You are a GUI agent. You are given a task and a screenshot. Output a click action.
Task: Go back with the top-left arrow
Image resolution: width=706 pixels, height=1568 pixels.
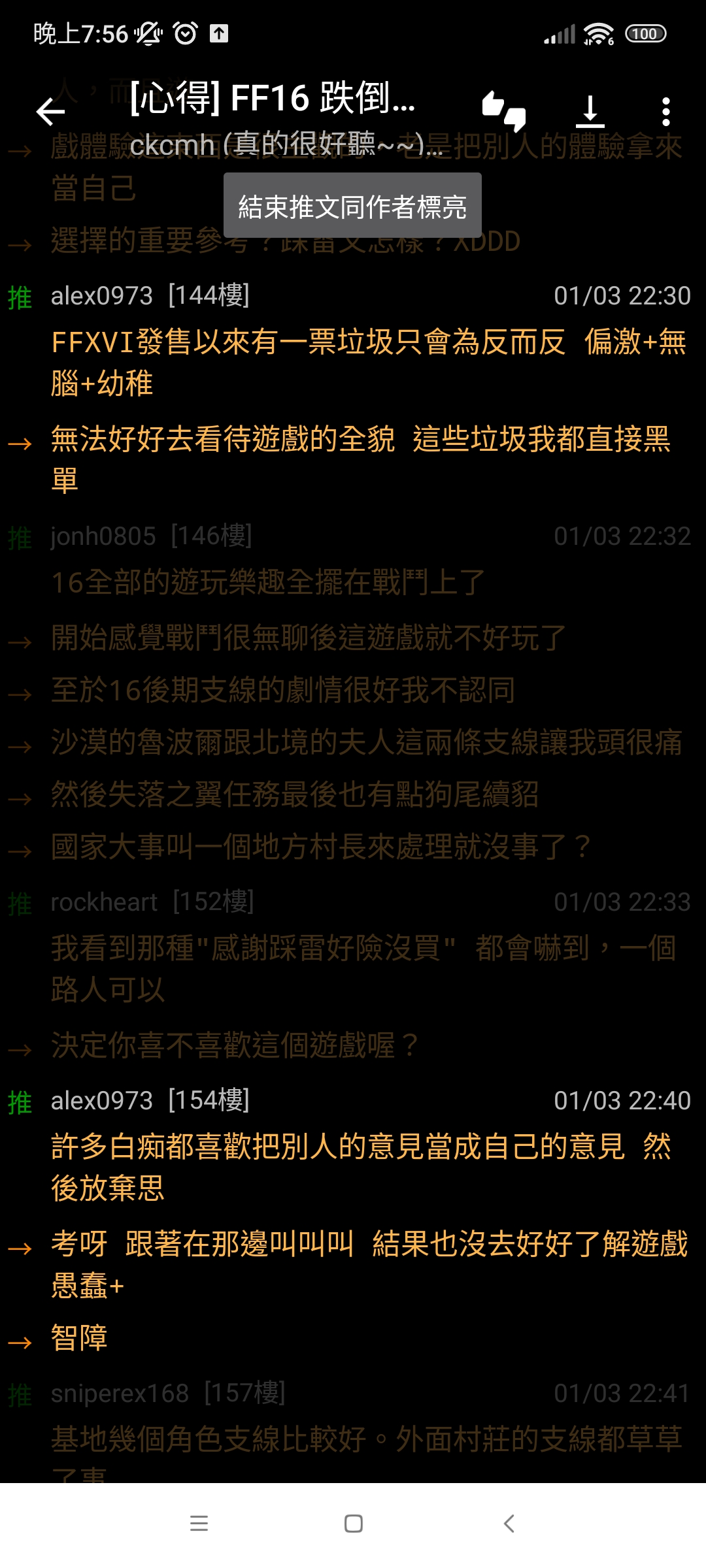[50, 112]
